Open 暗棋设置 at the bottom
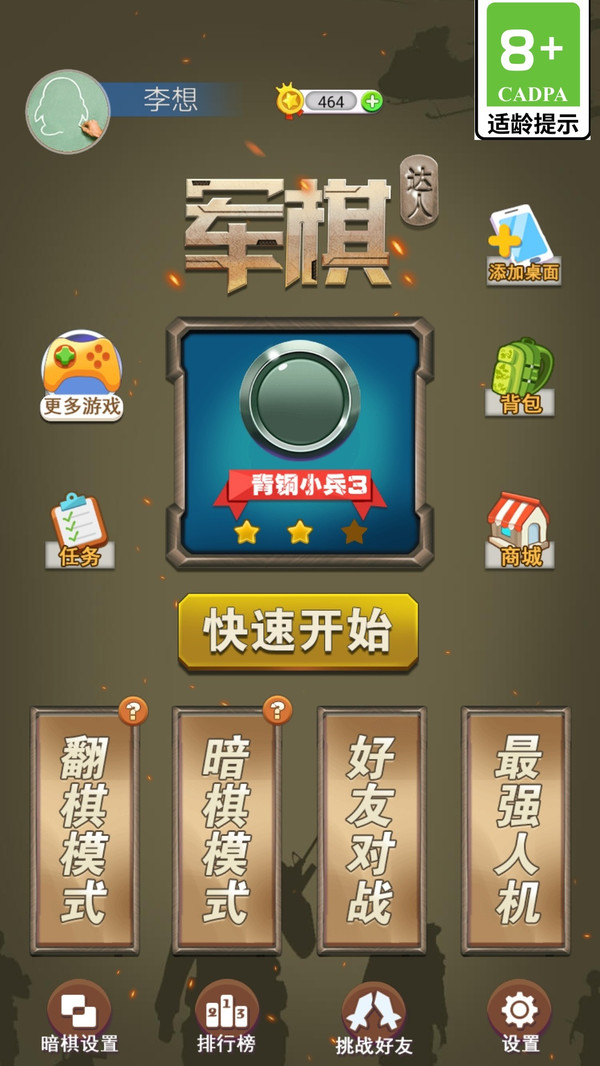Viewport: 600px width, 1066px height. click(79, 1017)
